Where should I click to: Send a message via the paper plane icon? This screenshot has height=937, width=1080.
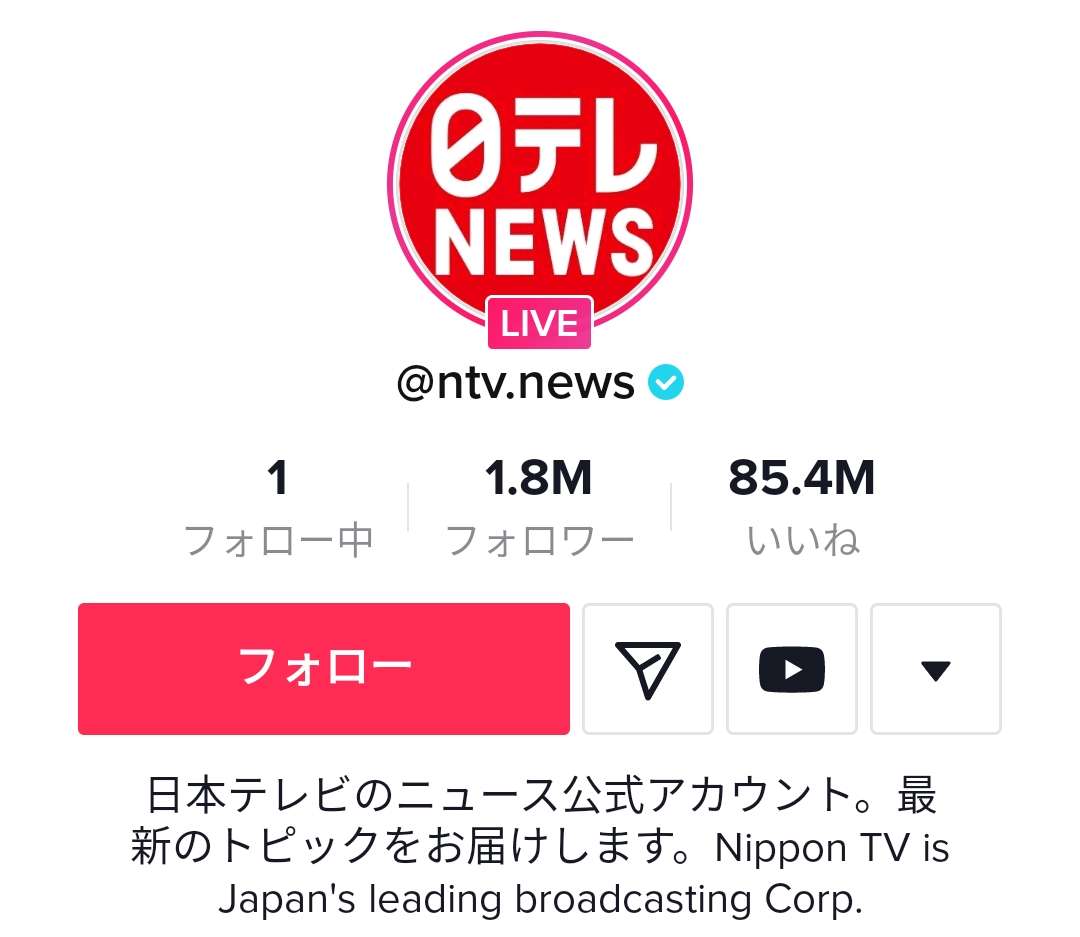click(x=648, y=668)
